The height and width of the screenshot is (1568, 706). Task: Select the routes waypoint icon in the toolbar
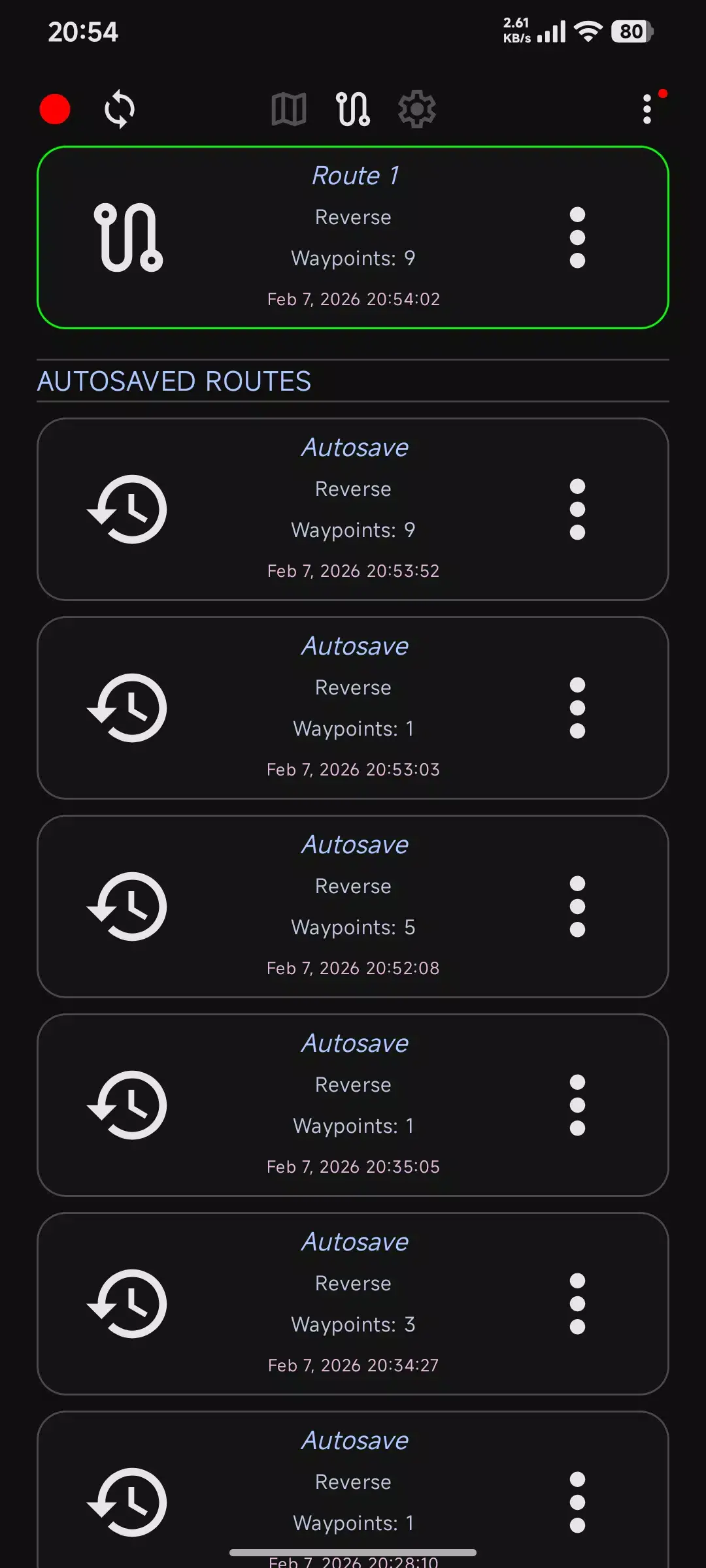coord(353,109)
